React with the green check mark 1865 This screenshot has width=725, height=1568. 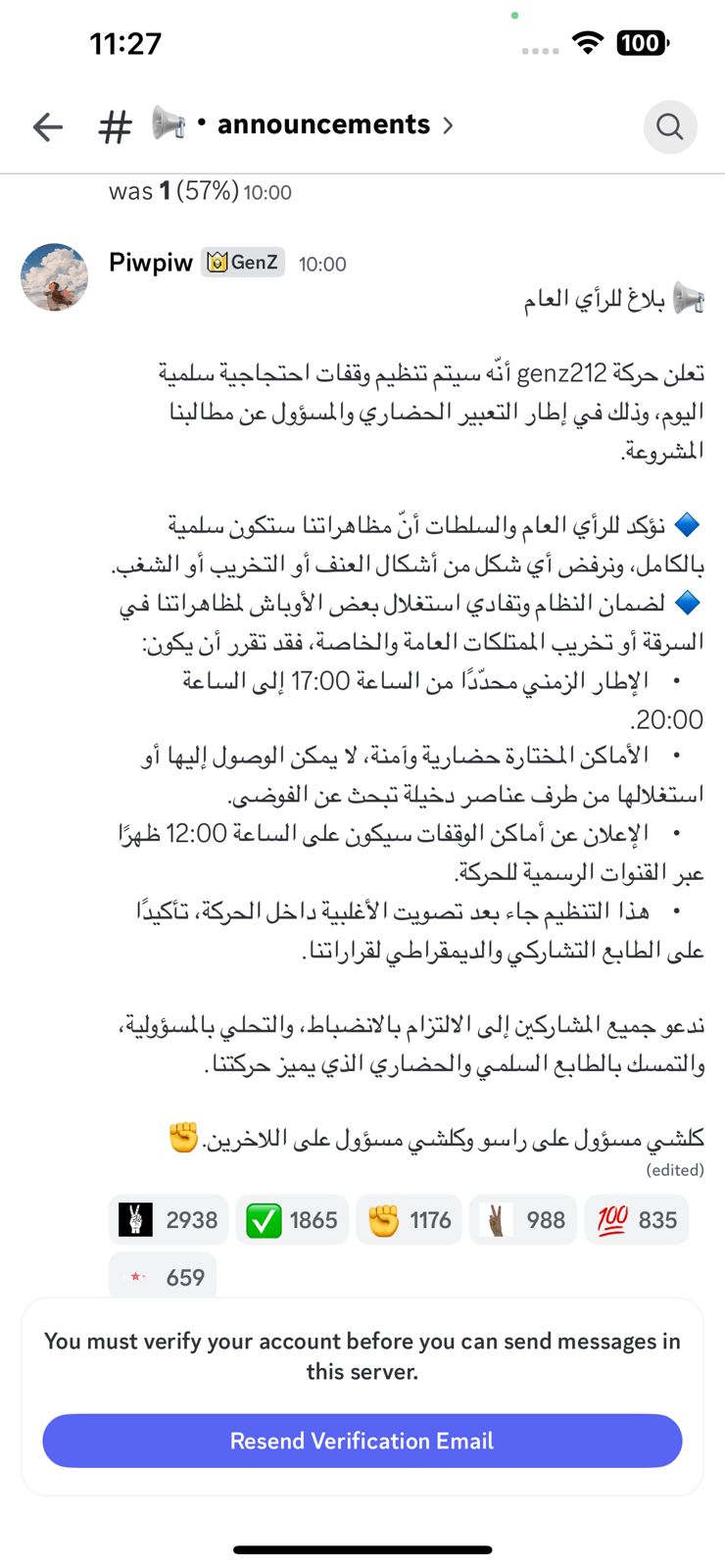tap(292, 1220)
